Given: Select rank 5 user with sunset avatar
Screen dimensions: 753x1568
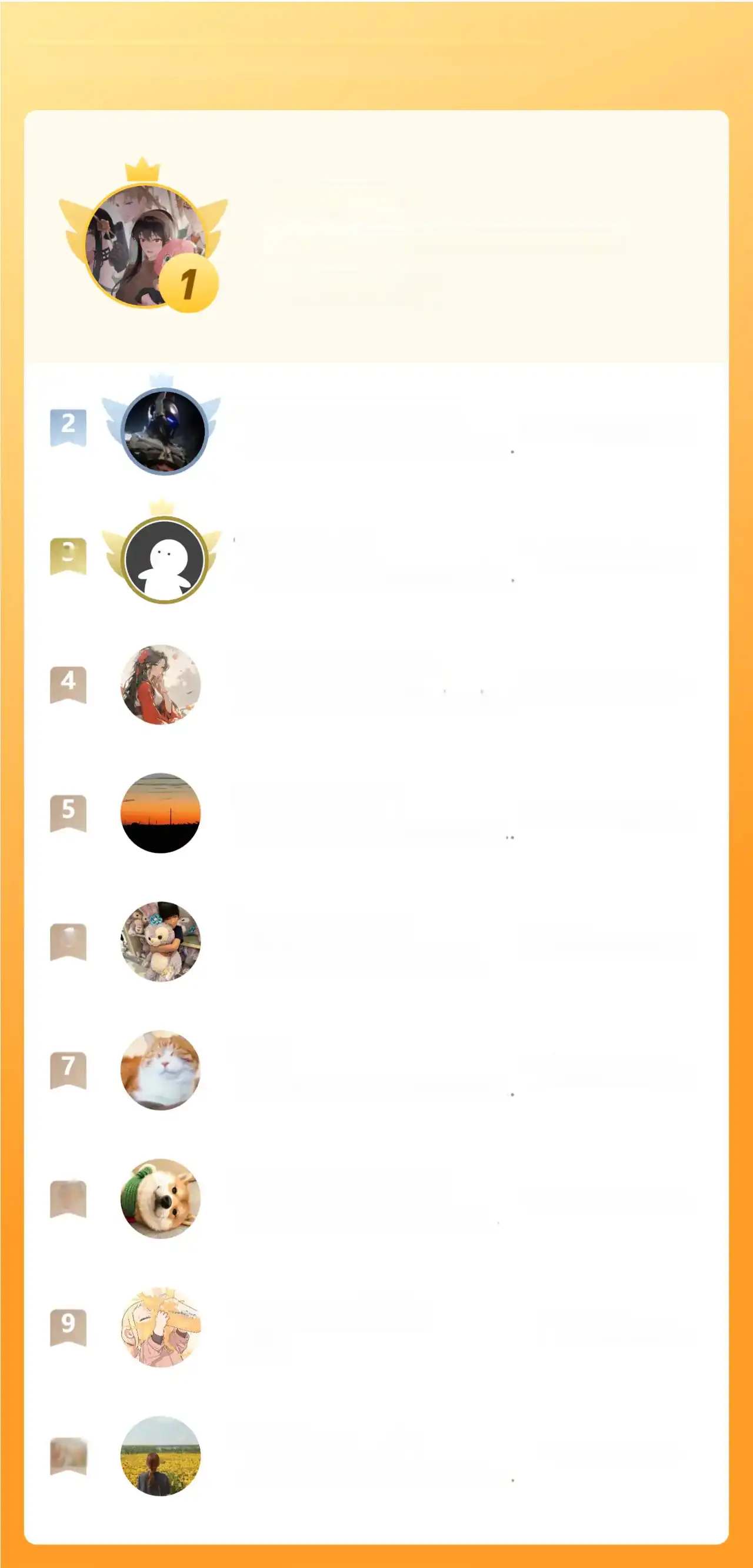Looking at the screenshot, I should (x=161, y=813).
